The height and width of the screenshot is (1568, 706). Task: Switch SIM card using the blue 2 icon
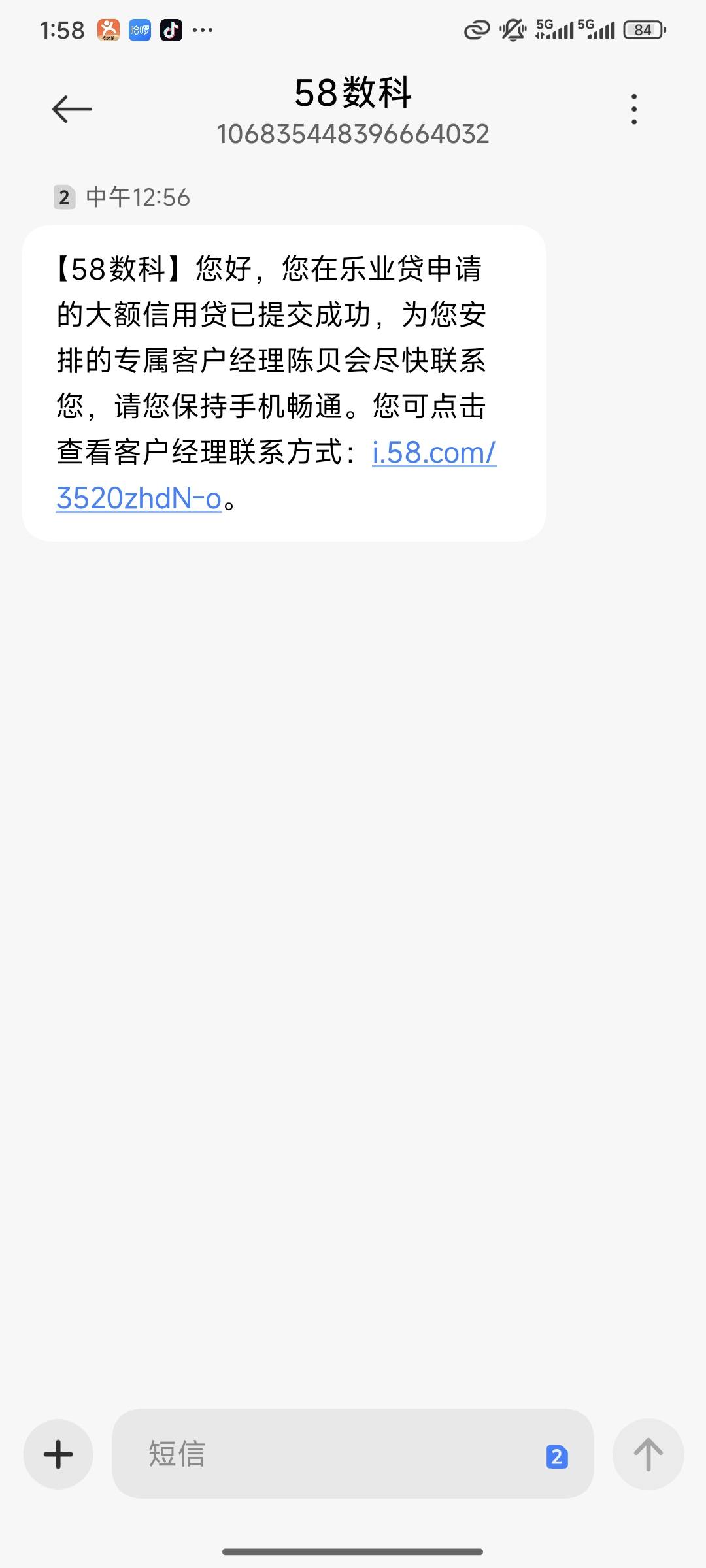(x=557, y=1456)
